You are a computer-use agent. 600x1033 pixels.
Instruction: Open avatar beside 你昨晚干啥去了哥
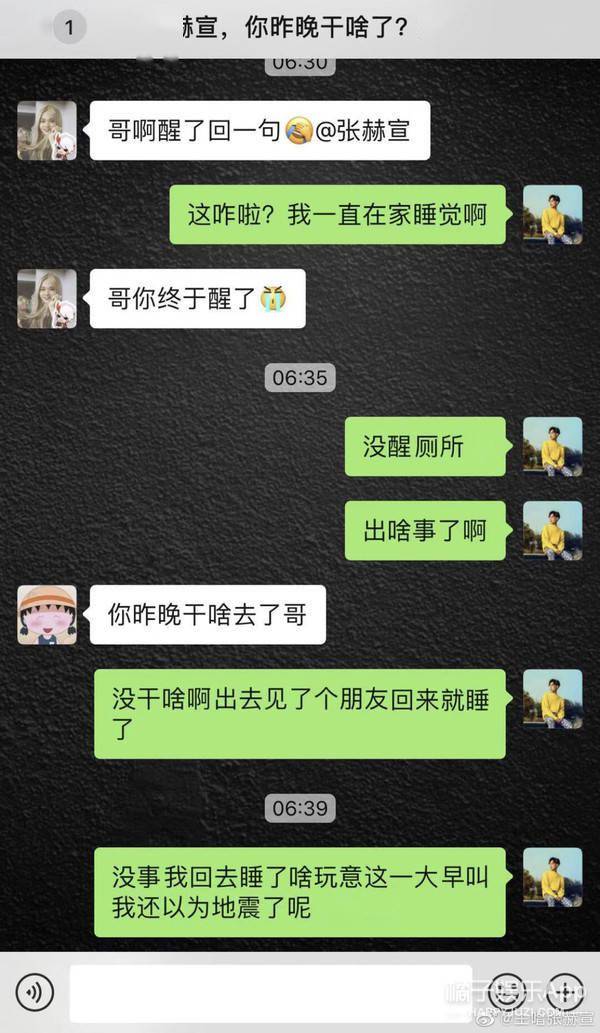[46, 614]
